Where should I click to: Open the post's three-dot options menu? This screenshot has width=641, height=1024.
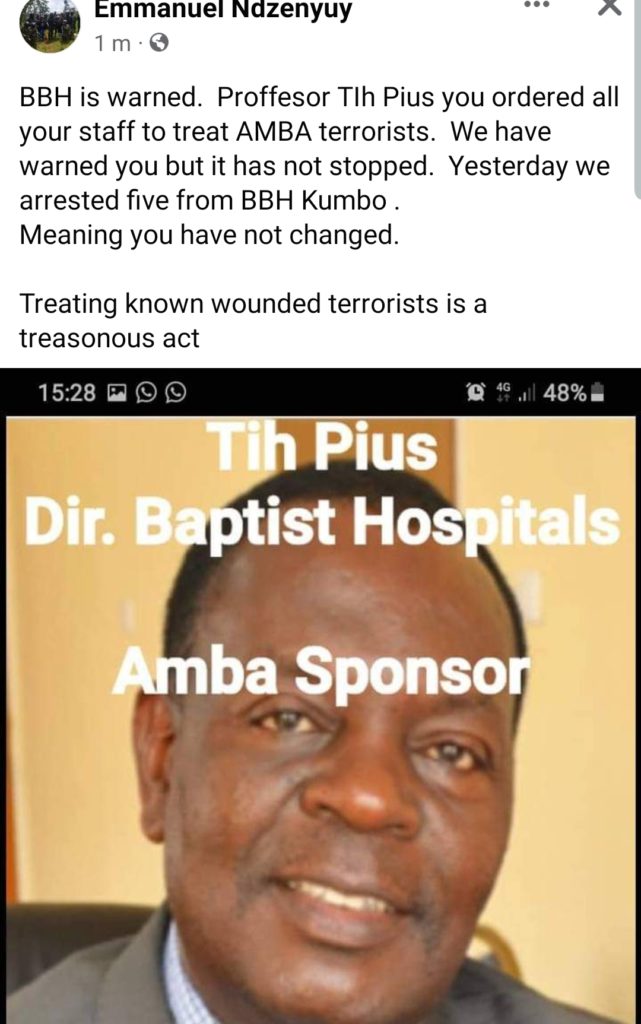538,6
